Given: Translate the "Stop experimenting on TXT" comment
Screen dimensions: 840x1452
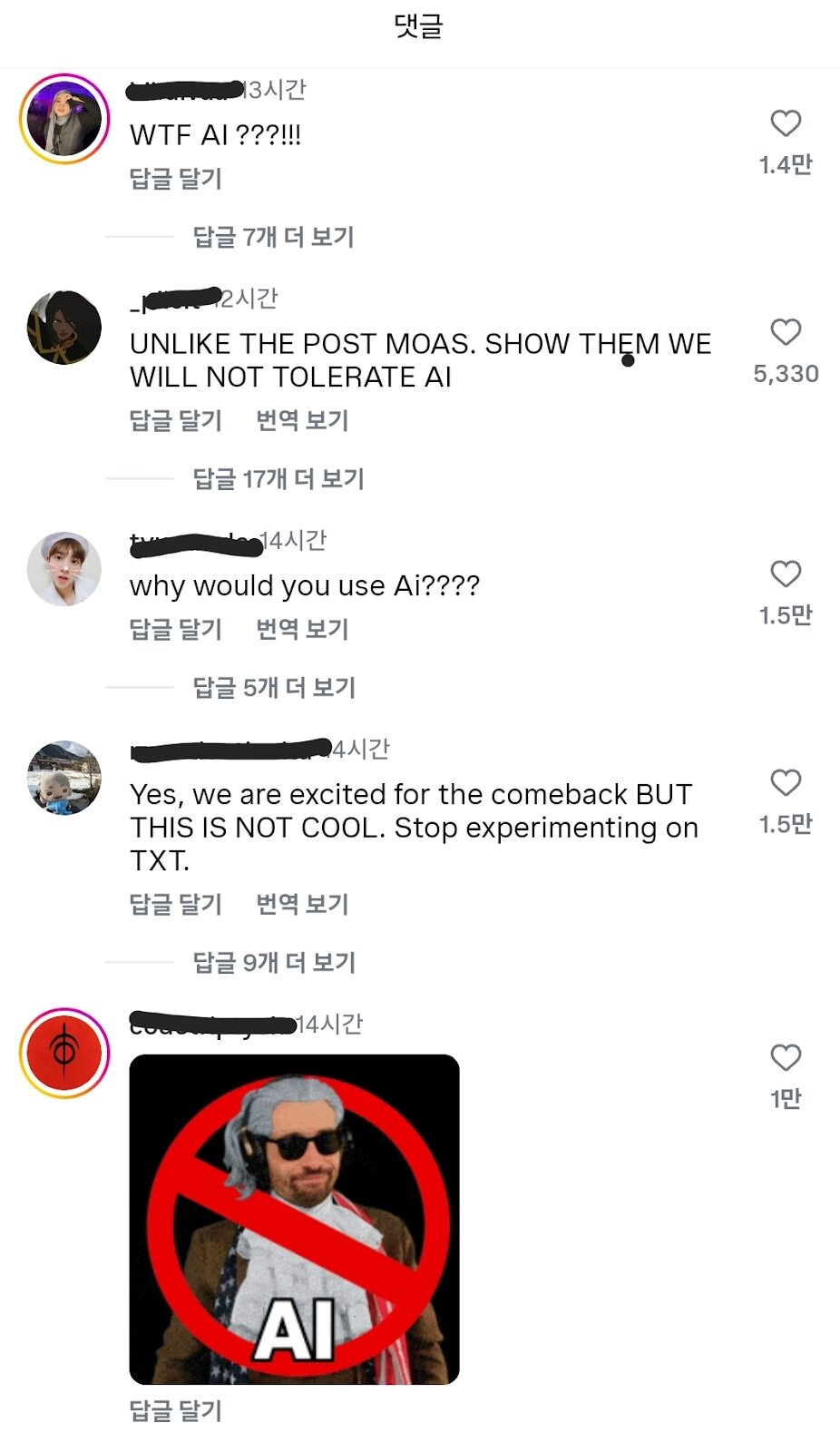Looking at the screenshot, I should click(302, 904).
